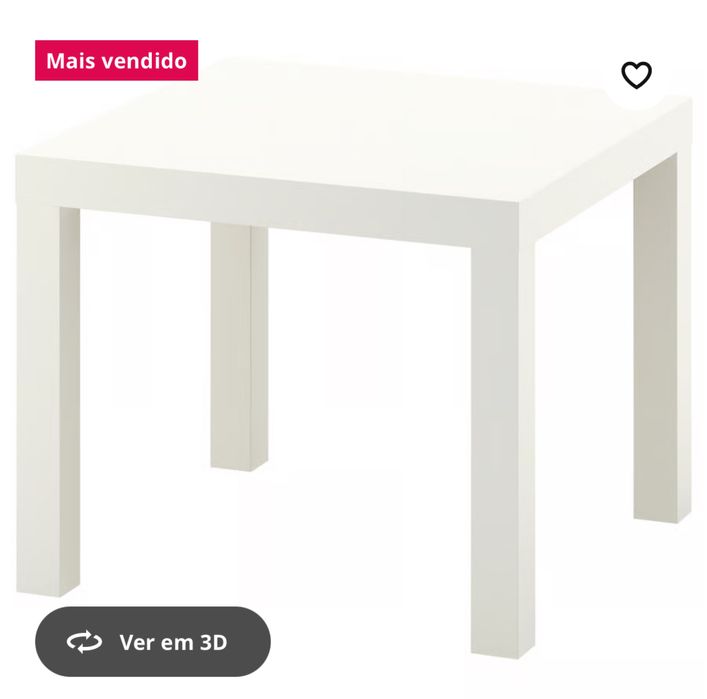Add the white table to favorites
Image resolution: width=707 pixels, height=699 pixels.
[636, 75]
